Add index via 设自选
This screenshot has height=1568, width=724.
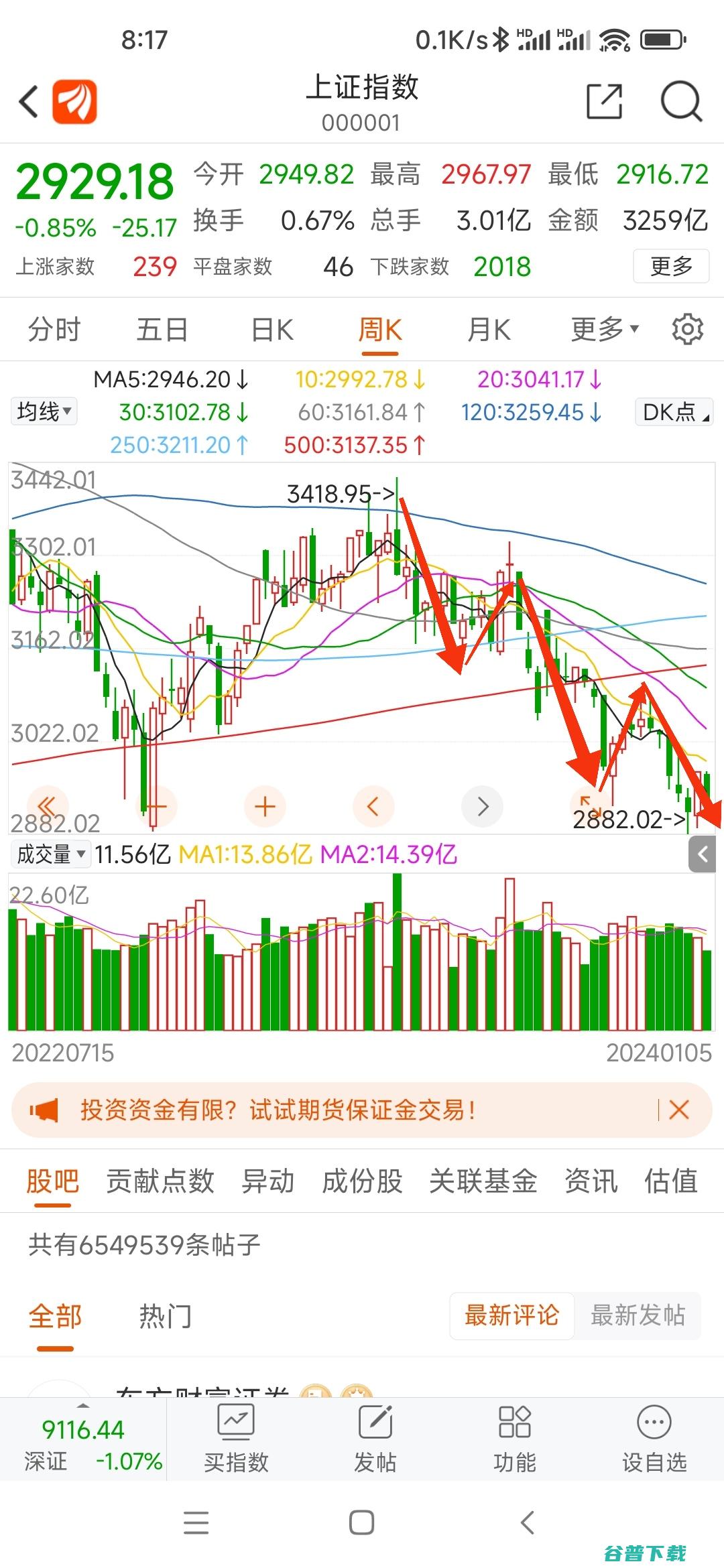tap(654, 1439)
